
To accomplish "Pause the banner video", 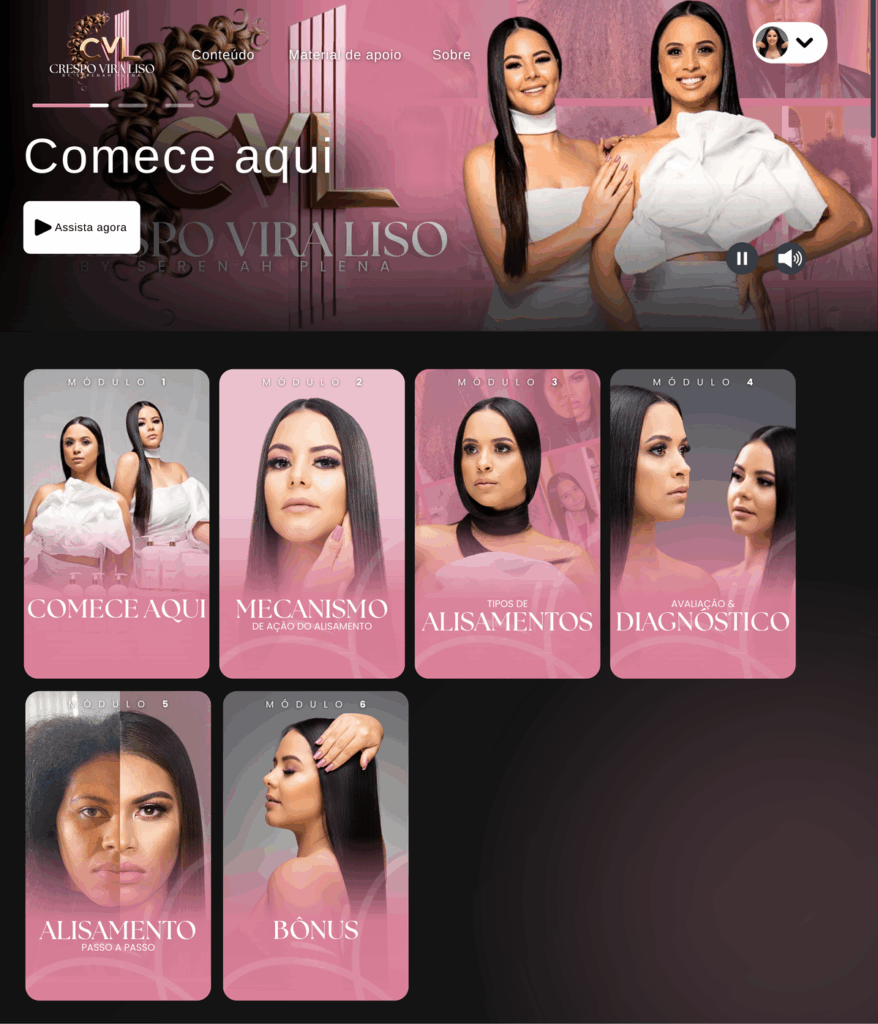I will click(x=742, y=259).
